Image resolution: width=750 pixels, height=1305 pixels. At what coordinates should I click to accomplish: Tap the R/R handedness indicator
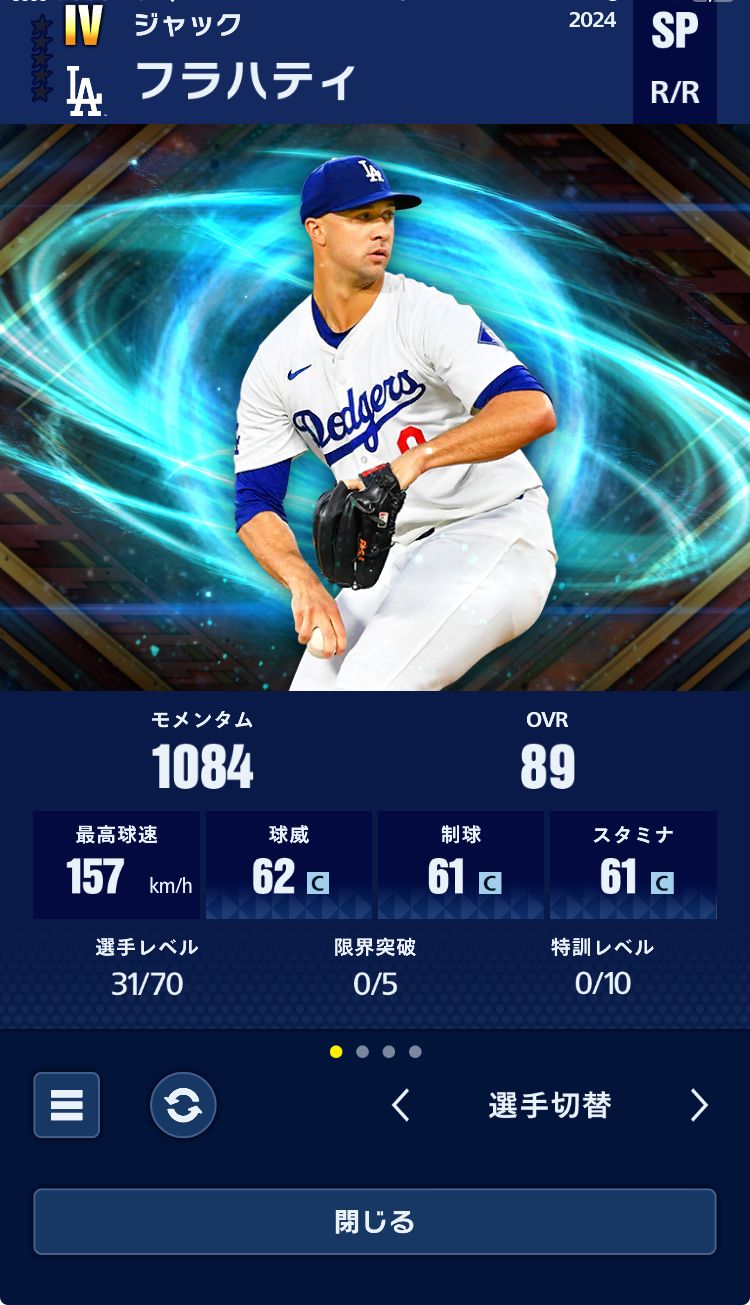pyautogui.click(x=675, y=93)
